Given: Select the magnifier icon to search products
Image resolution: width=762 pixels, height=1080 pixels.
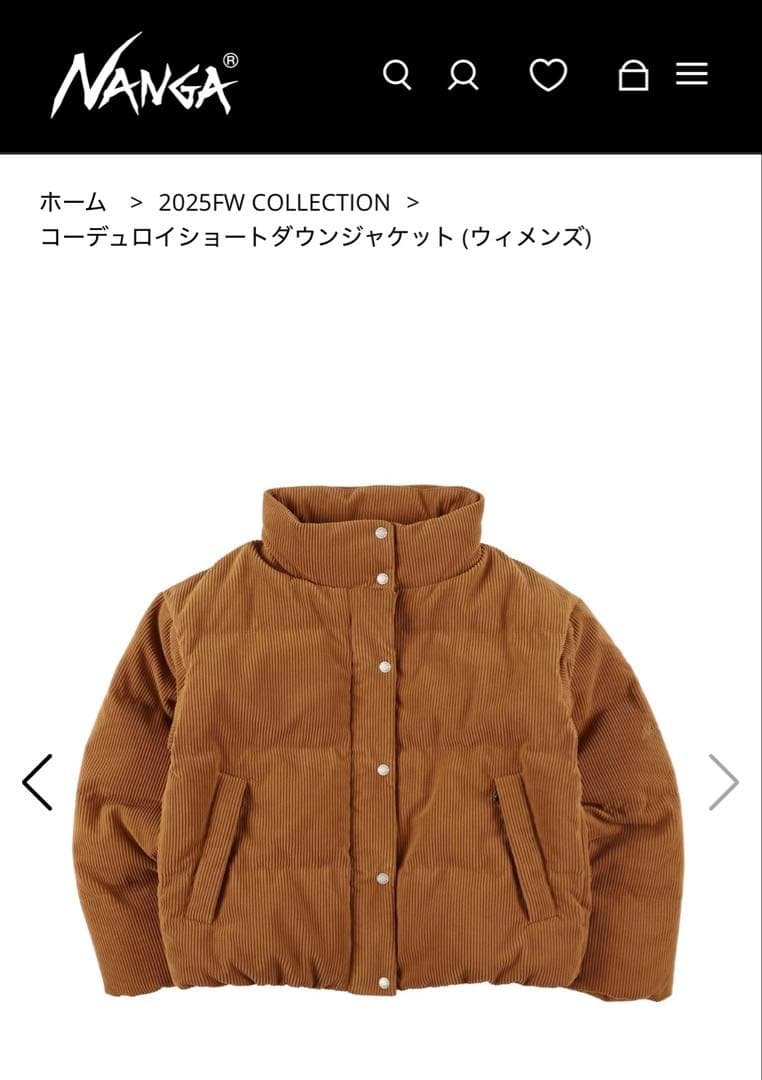Looking at the screenshot, I should [398, 75].
